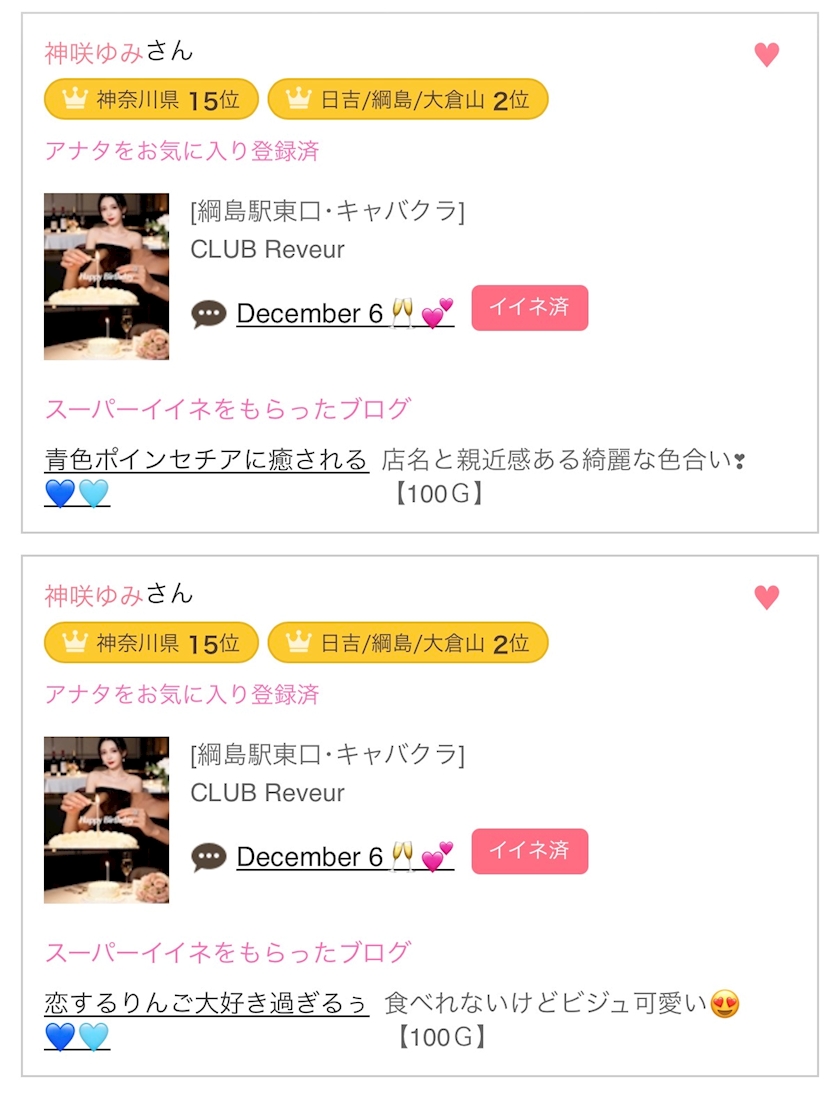Open the profile photo in the 恋するりんご card
The width and height of the screenshot is (840, 1096).
coord(106,820)
